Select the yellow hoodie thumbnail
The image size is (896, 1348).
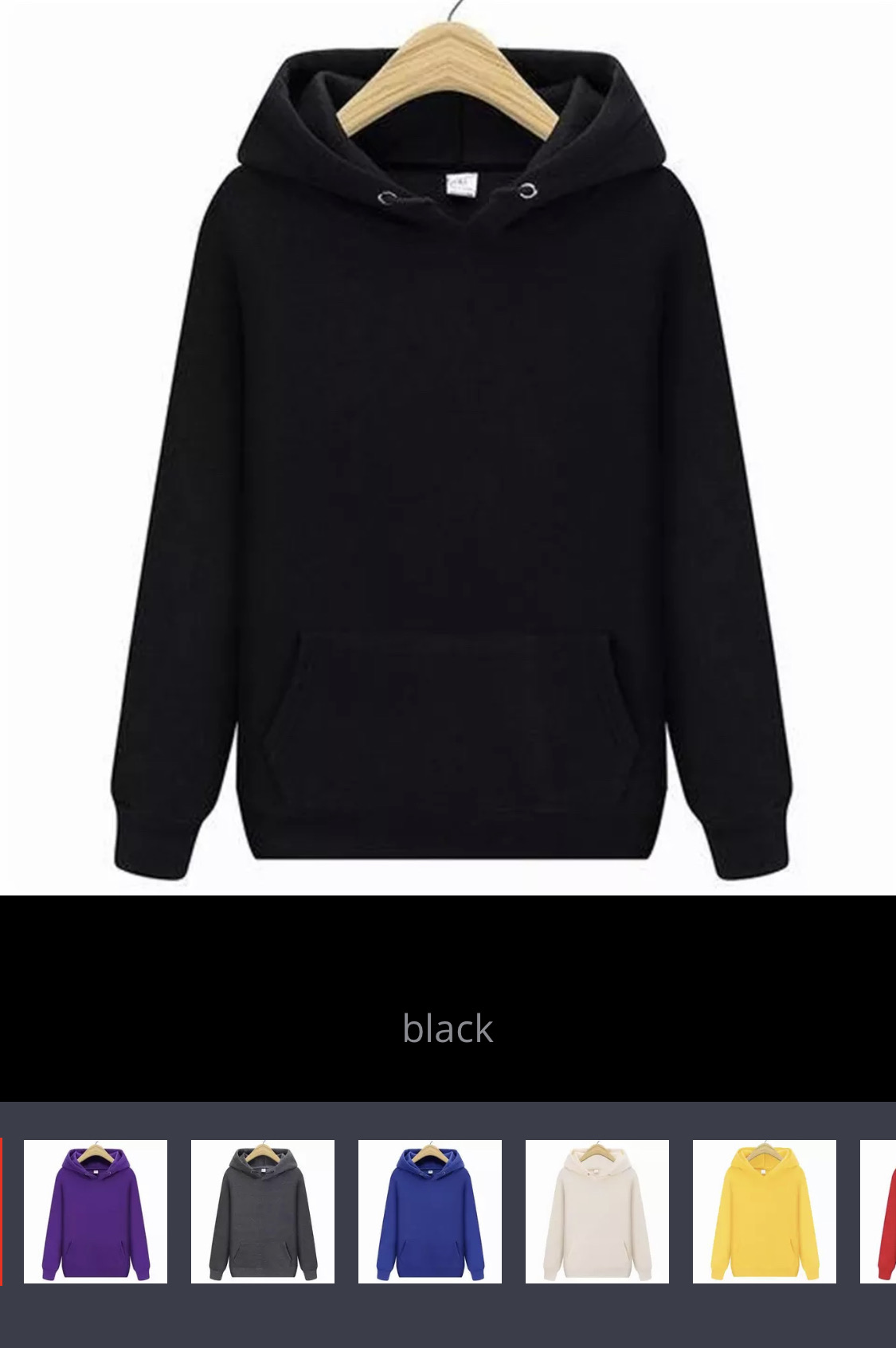pyautogui.click(x=765, y=1211)
